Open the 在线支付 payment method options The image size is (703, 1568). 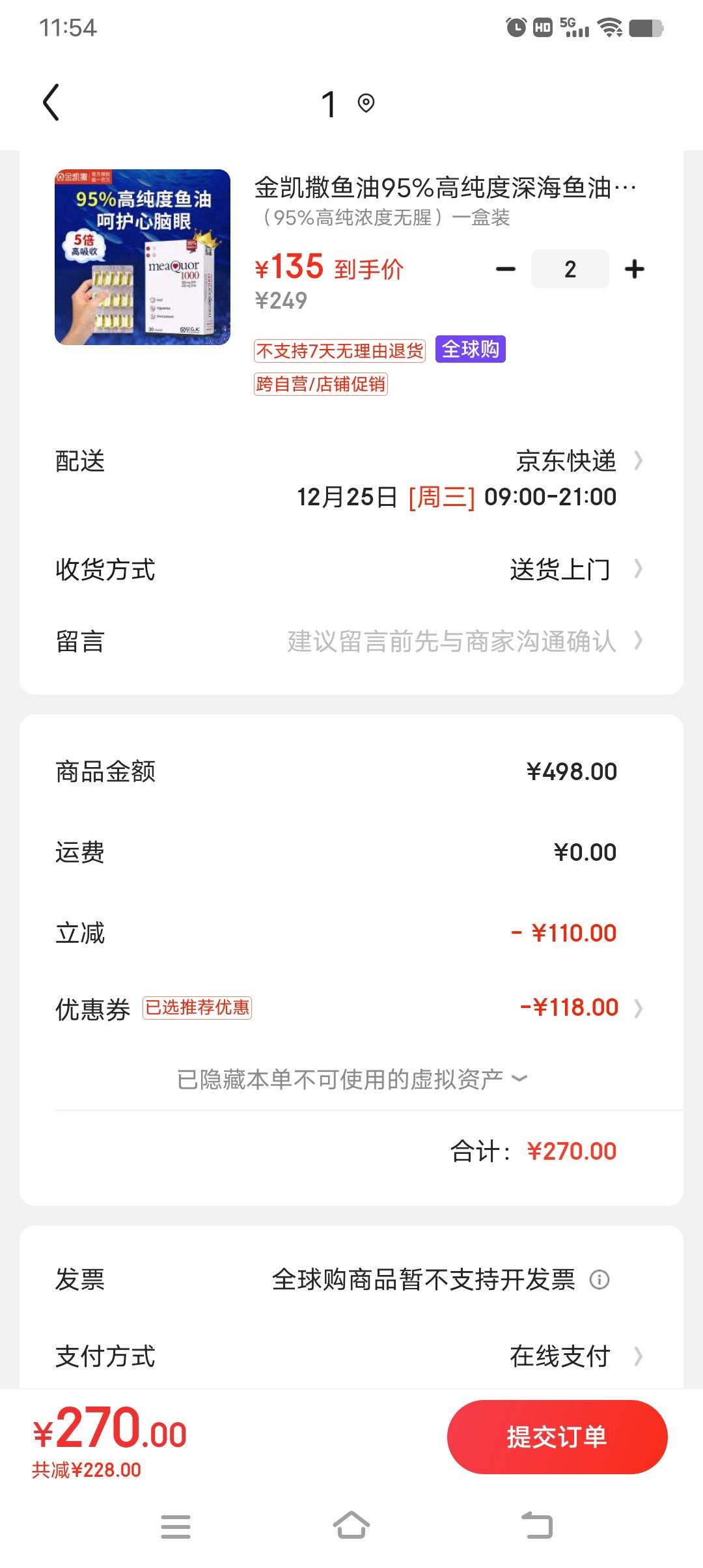pyautogui.click(x=561, y=1357)
